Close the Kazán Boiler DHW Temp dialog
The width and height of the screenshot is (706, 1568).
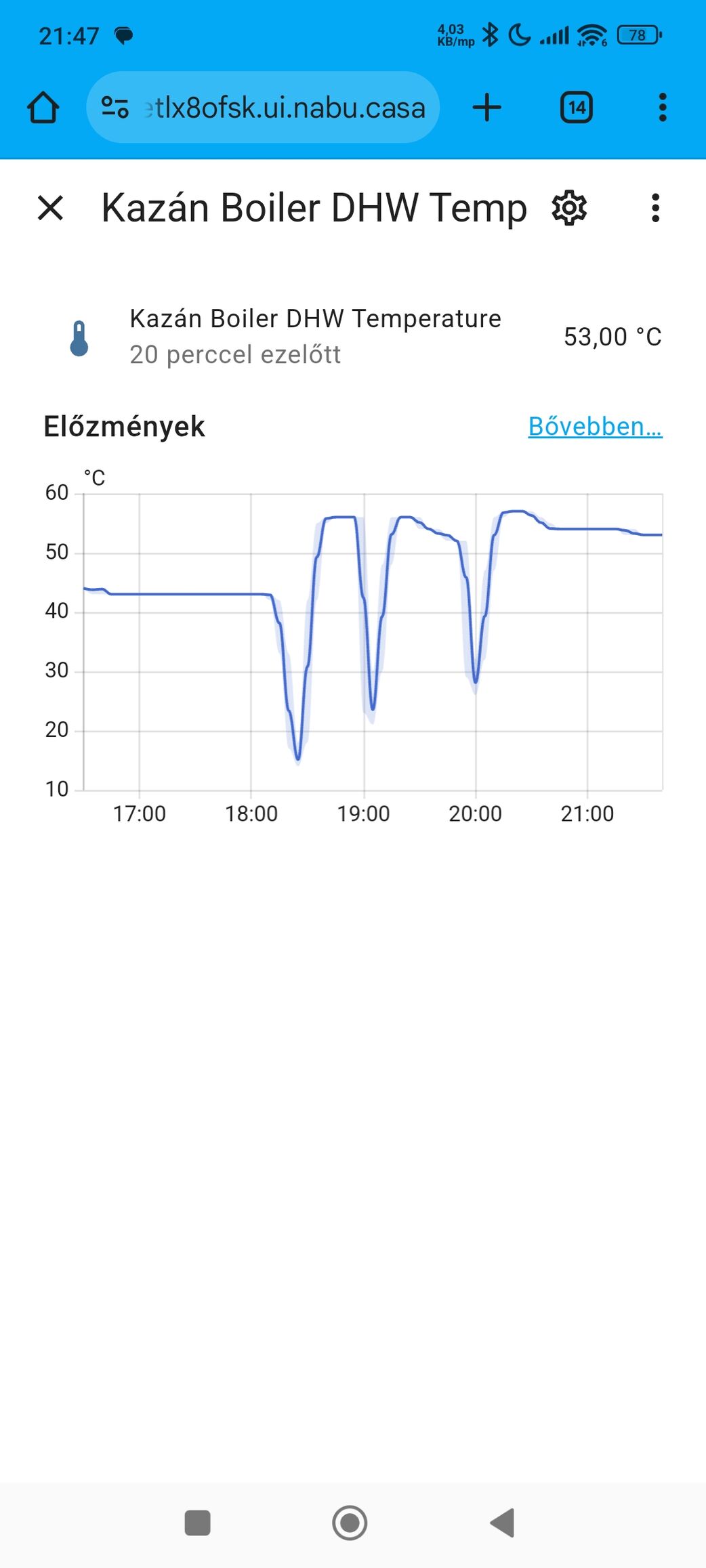(x=50, y=208)
